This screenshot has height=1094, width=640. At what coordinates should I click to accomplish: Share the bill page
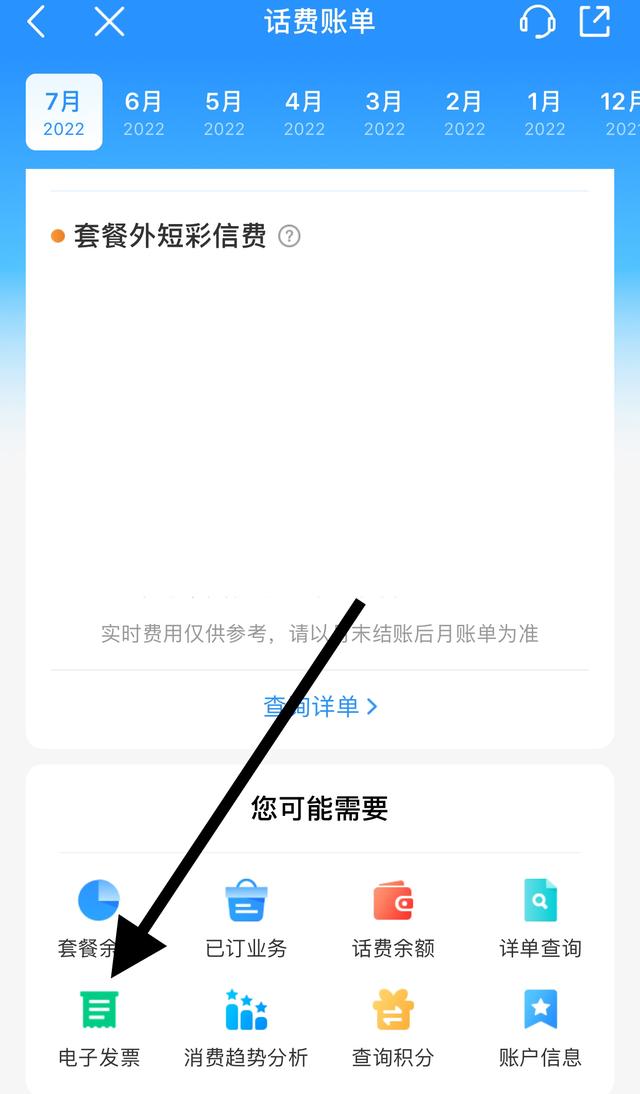coord(595,22)
